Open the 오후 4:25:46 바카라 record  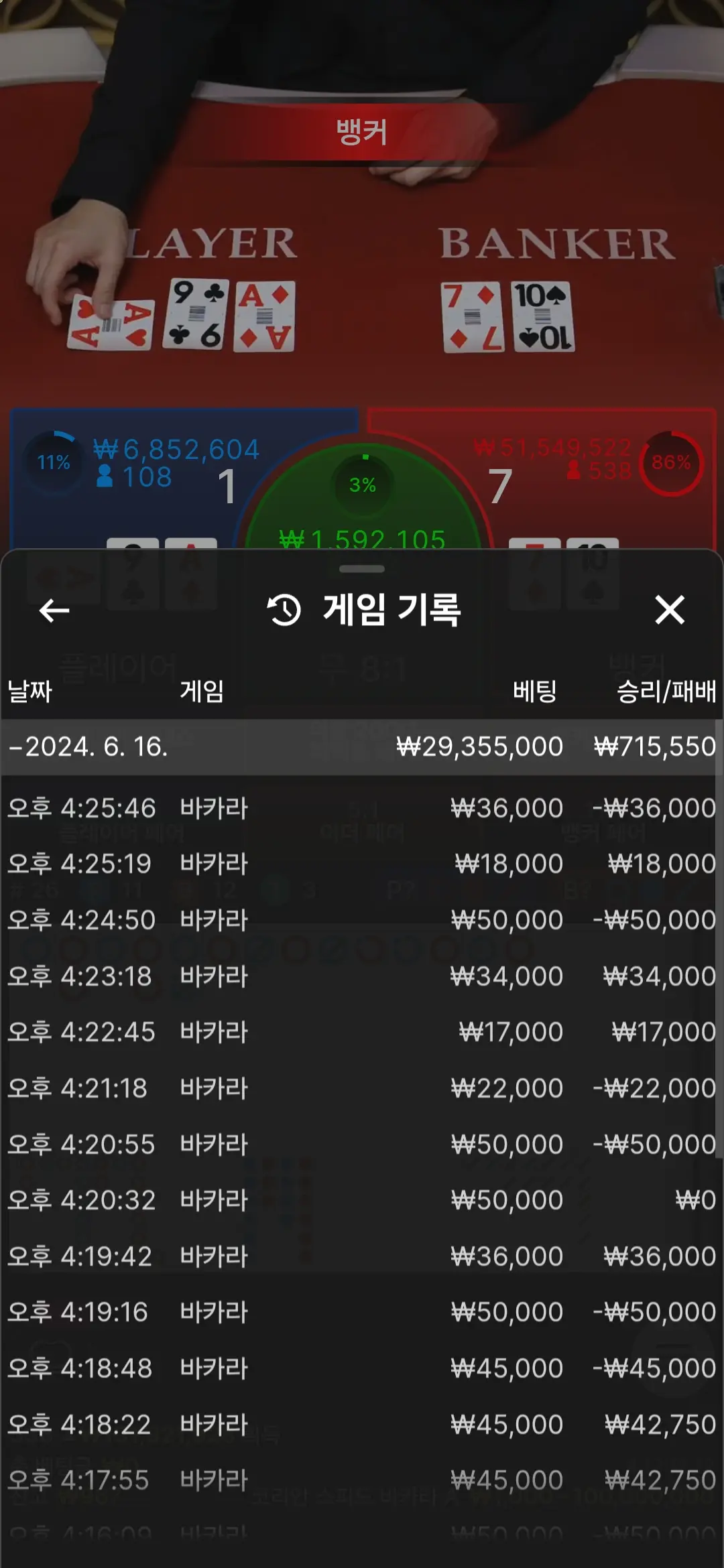click(362, 808)
